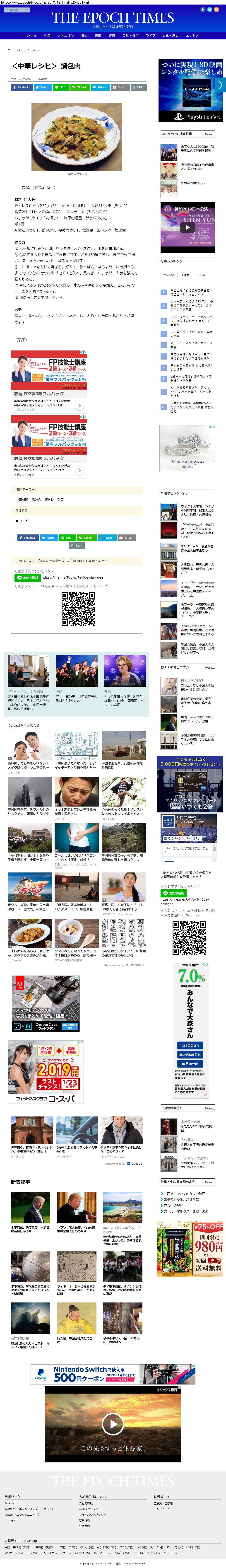Viewport: 226px width, 1568px height.
Task: Open the PlayStation VR advertisement banner
Action: [191, 91]
